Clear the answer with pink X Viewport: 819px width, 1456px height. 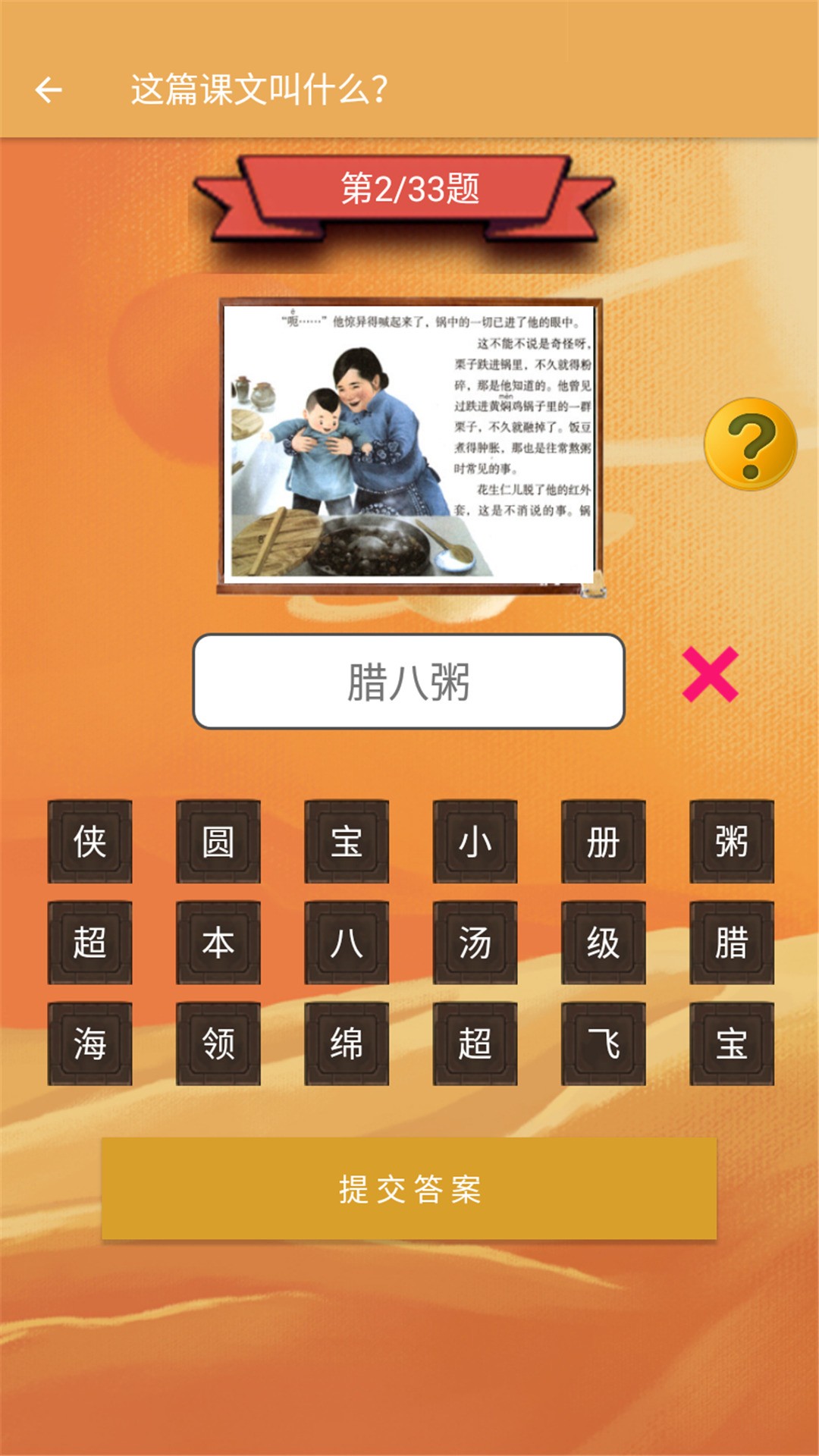point(710,674)
